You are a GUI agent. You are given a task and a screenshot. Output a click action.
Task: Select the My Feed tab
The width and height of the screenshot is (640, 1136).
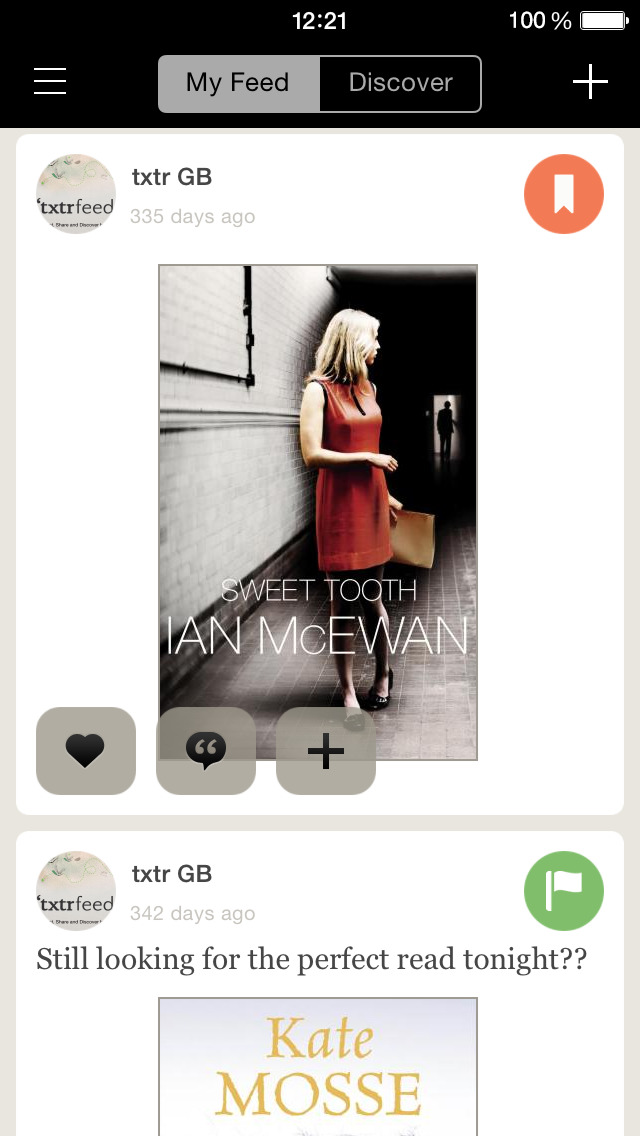238,83
